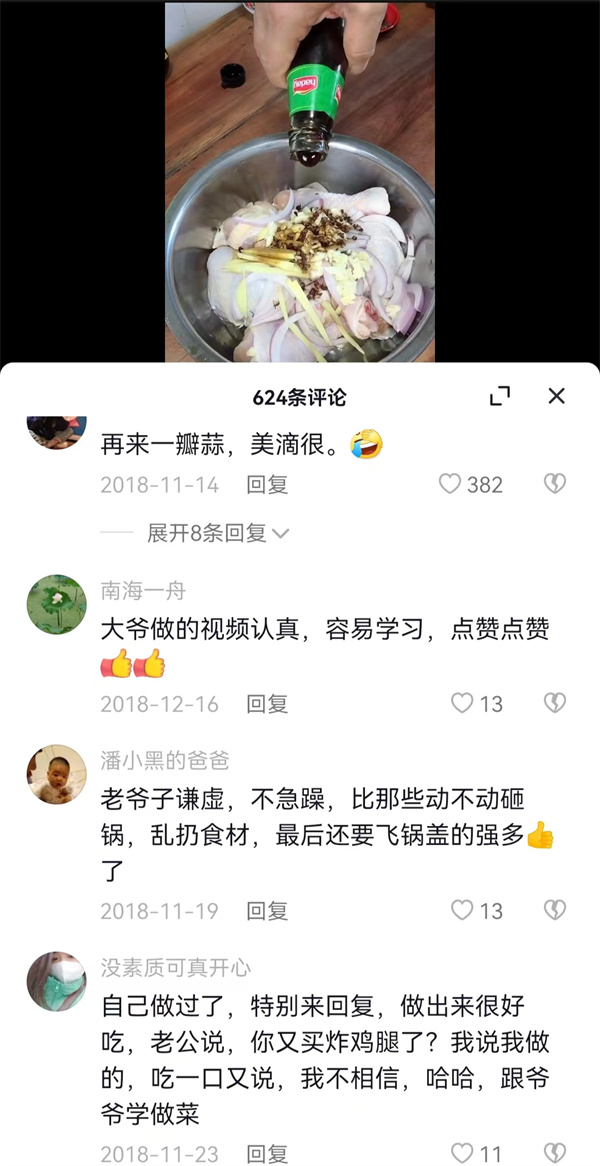View 潘小黑的爸爸's profile avatar
This screenshot has width=600, height=1166.
click(56, 774)
